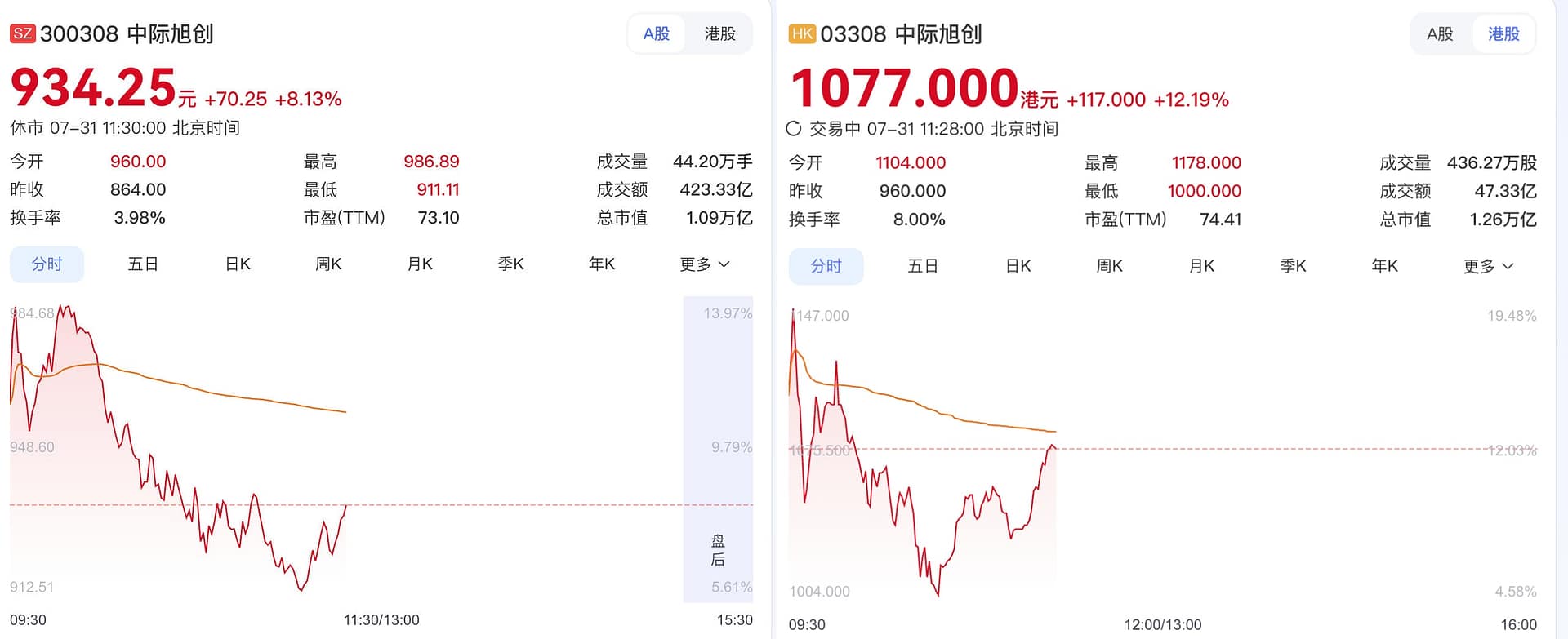
Task: Select A股 in the 03308 panel
Action: (1440, 34)
